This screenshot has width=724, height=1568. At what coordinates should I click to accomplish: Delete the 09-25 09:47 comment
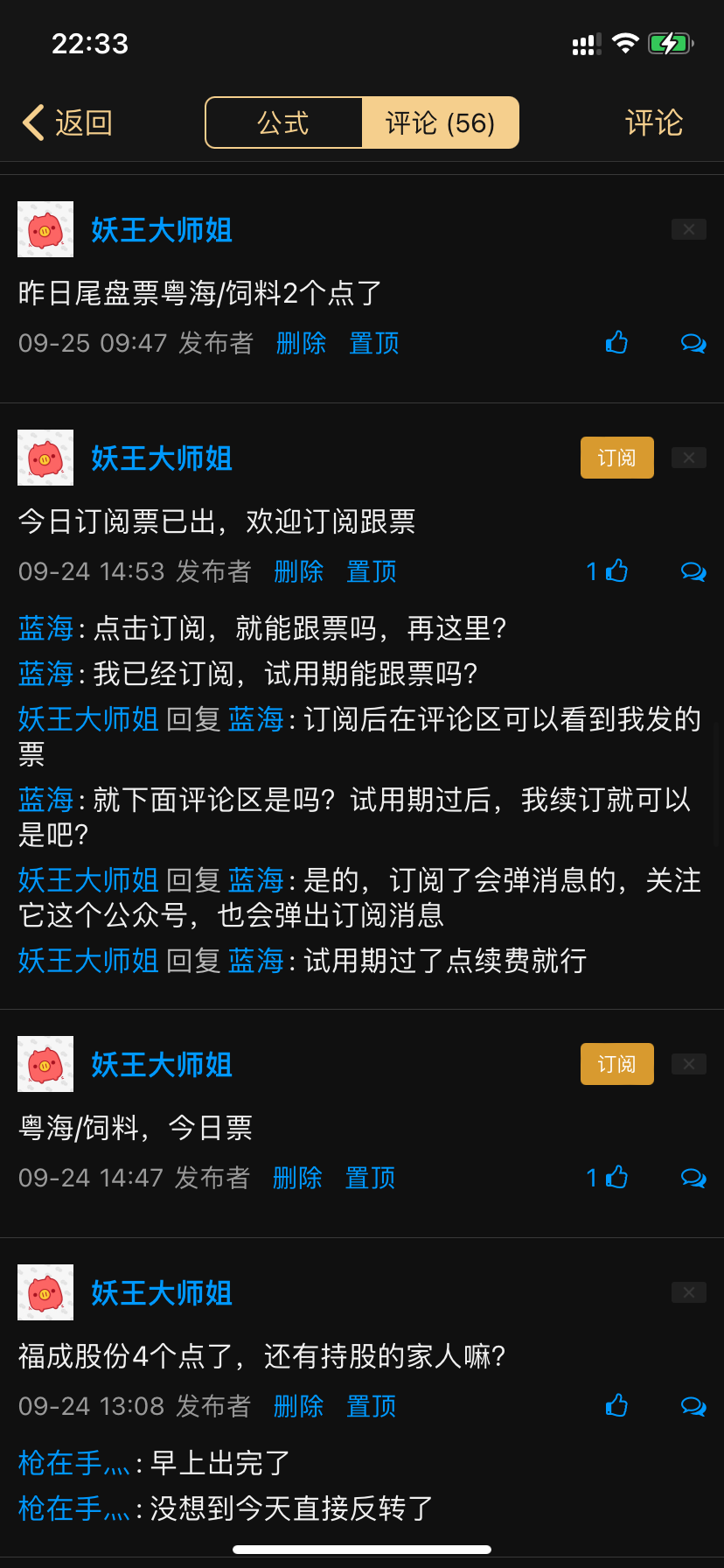[301, 343]
